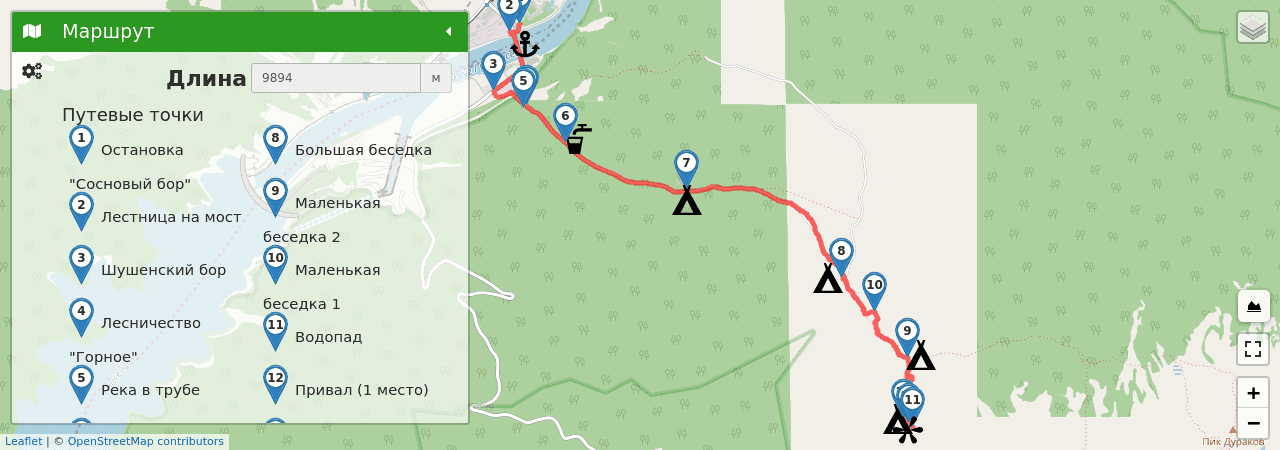1280x450 pixels.
Task: Select waypoint Водопад in list
Action: click(x=328, y=337)
